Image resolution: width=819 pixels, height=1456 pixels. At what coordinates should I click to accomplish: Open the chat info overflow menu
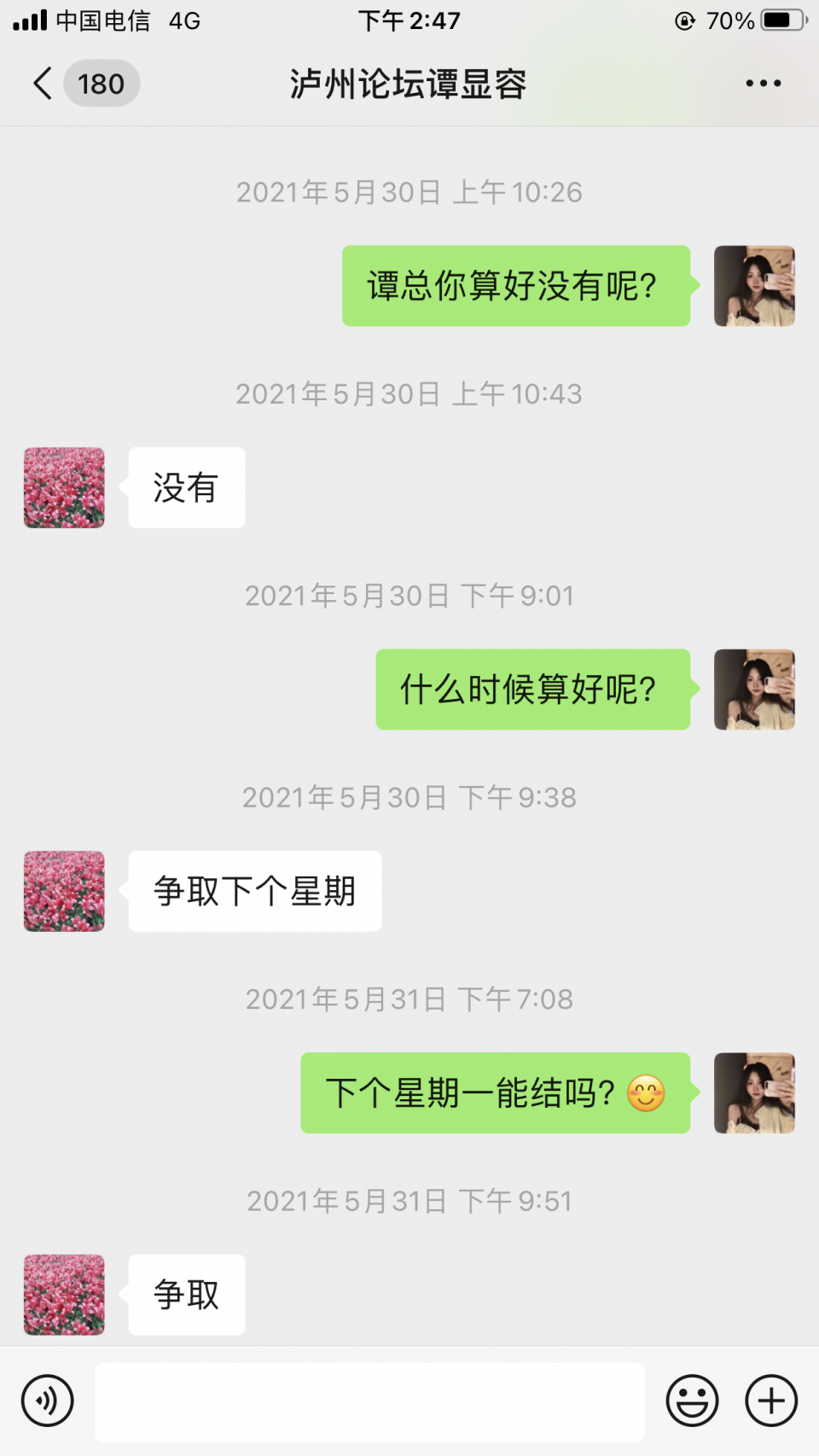point(763,84)
